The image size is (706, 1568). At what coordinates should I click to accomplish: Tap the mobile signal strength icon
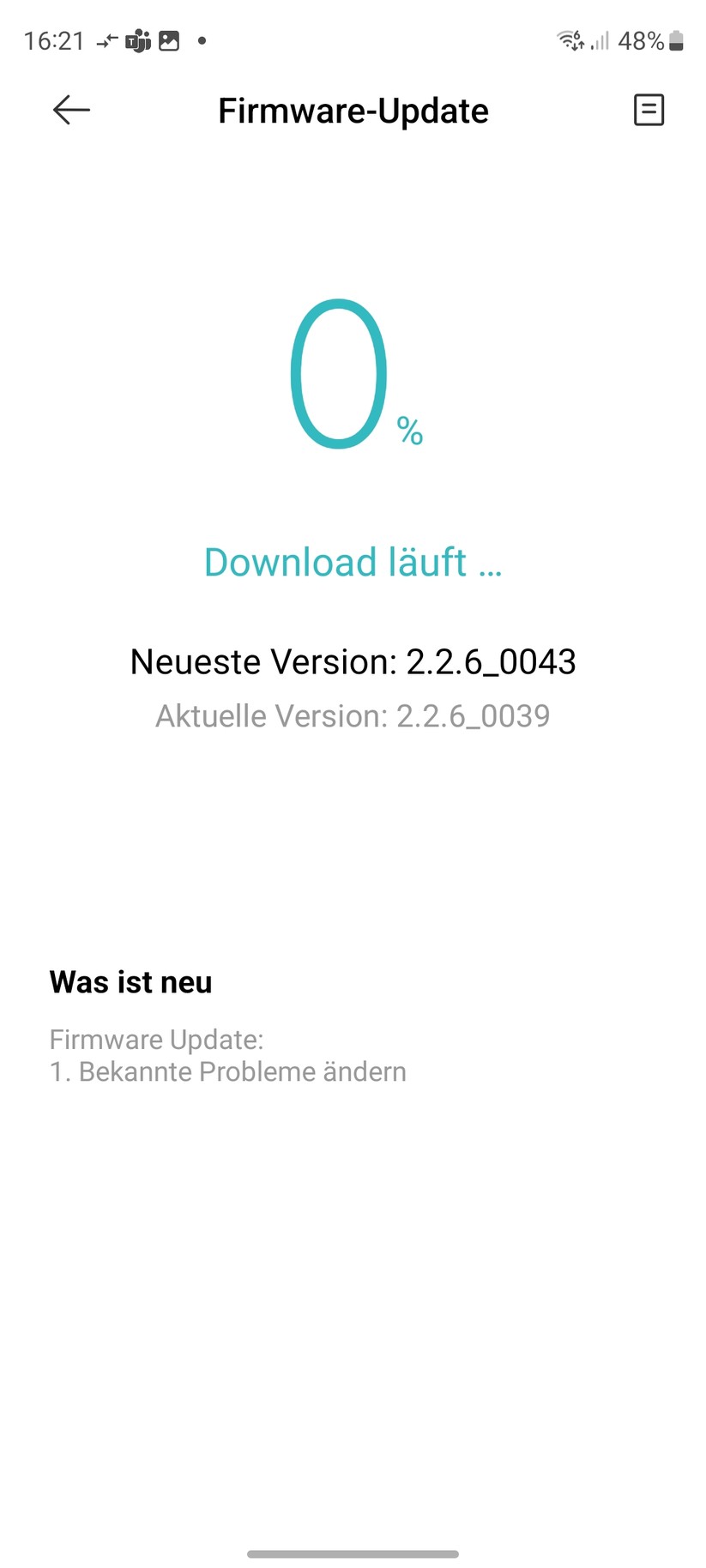point(599,40)
